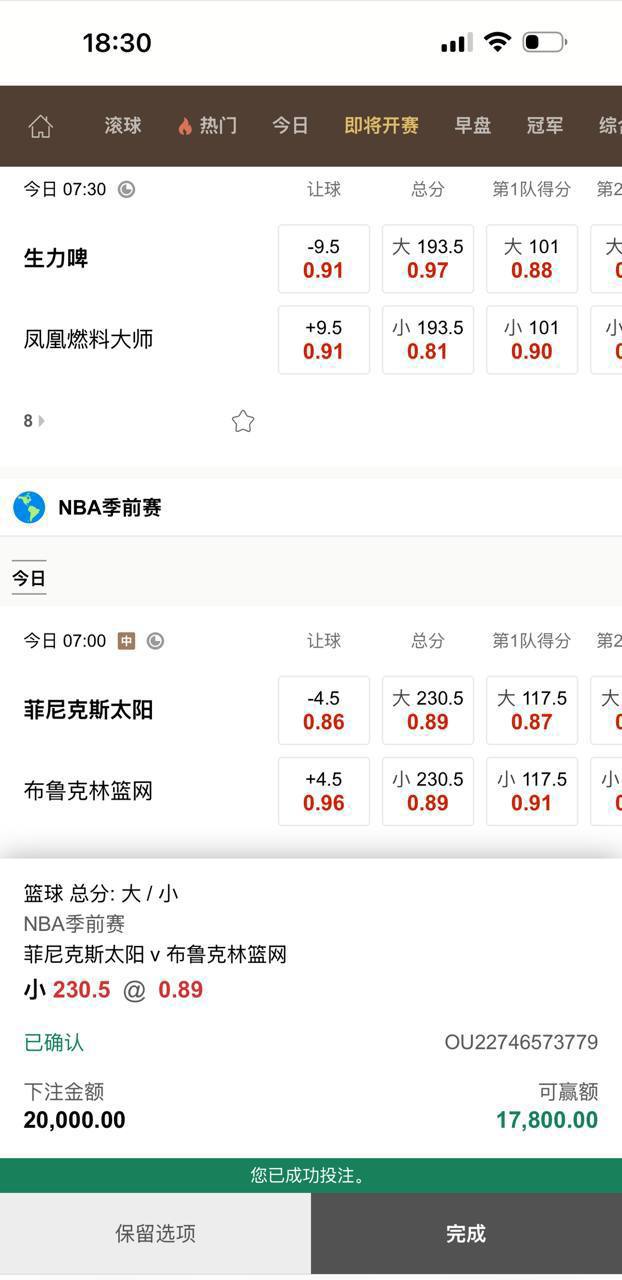Choose 大 193.5 total odds
Screen dimensions: 622x1280
tap(428, 259)
